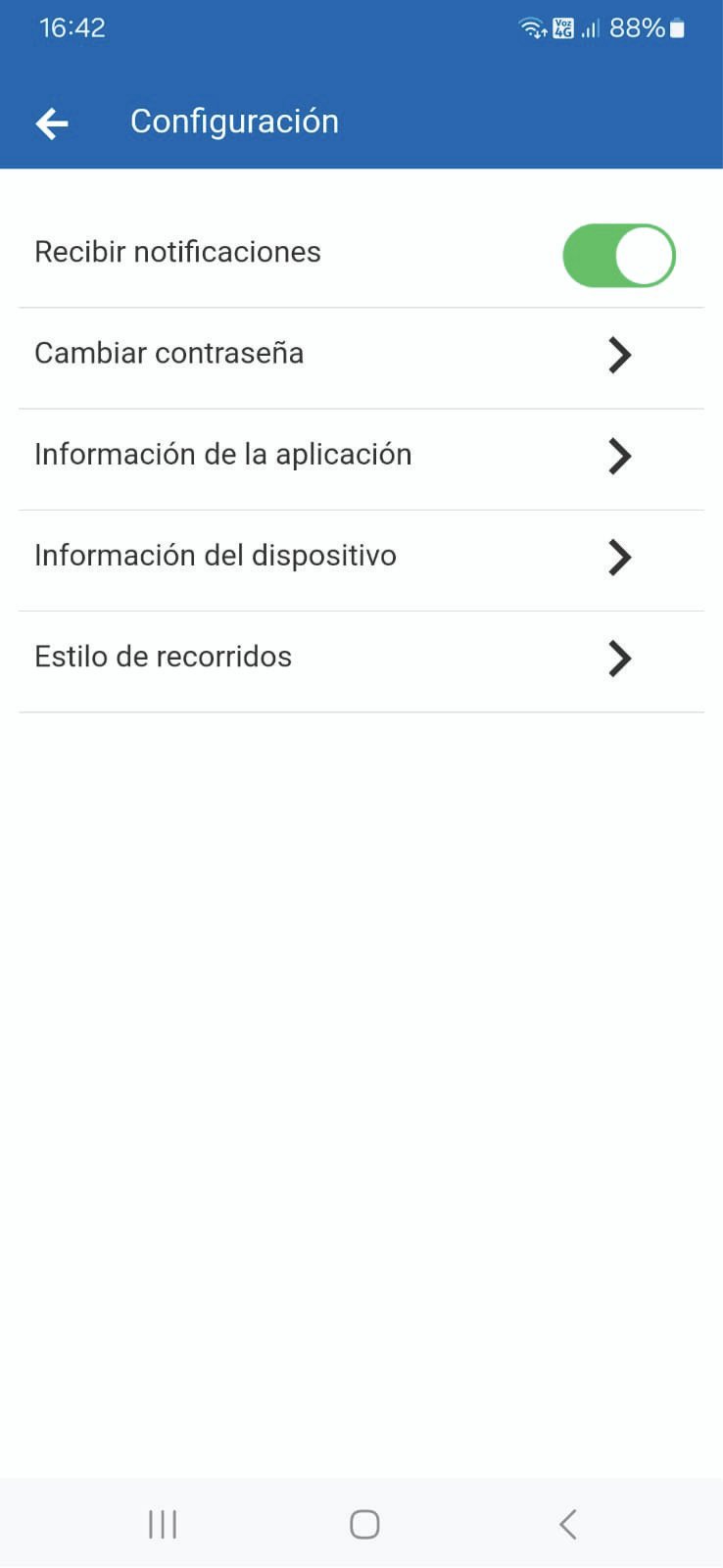Select the Estilo de recorridos row
723x1568 pixels.
pos(163,657)
